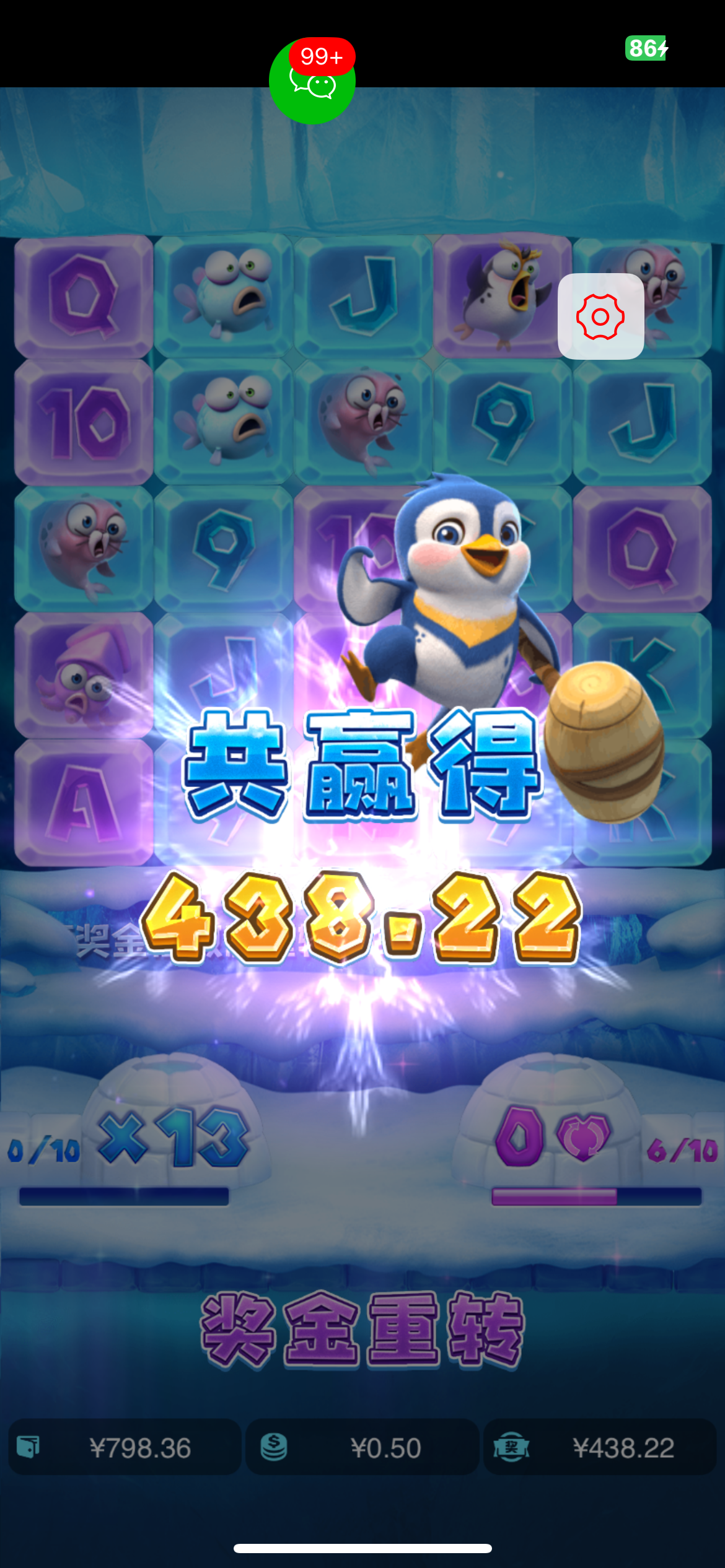Viewport: 725px width, 1568px height.
Task: Tap the ¥798.36 wallet balance
Action: point(125,1448)
